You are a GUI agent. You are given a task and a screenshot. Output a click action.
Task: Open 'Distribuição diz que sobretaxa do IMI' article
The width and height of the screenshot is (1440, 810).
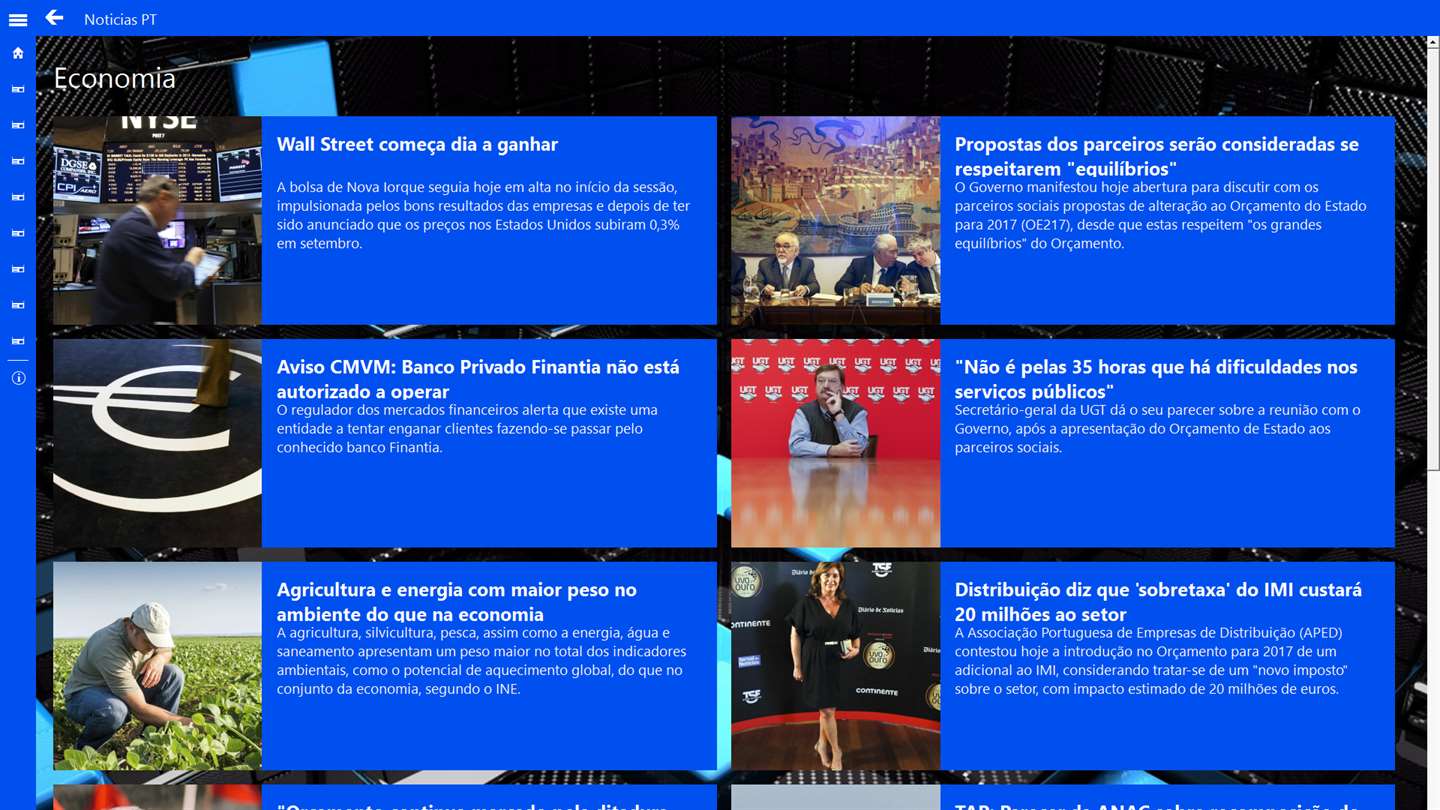pyautogui.click(x=1157, y=601)
